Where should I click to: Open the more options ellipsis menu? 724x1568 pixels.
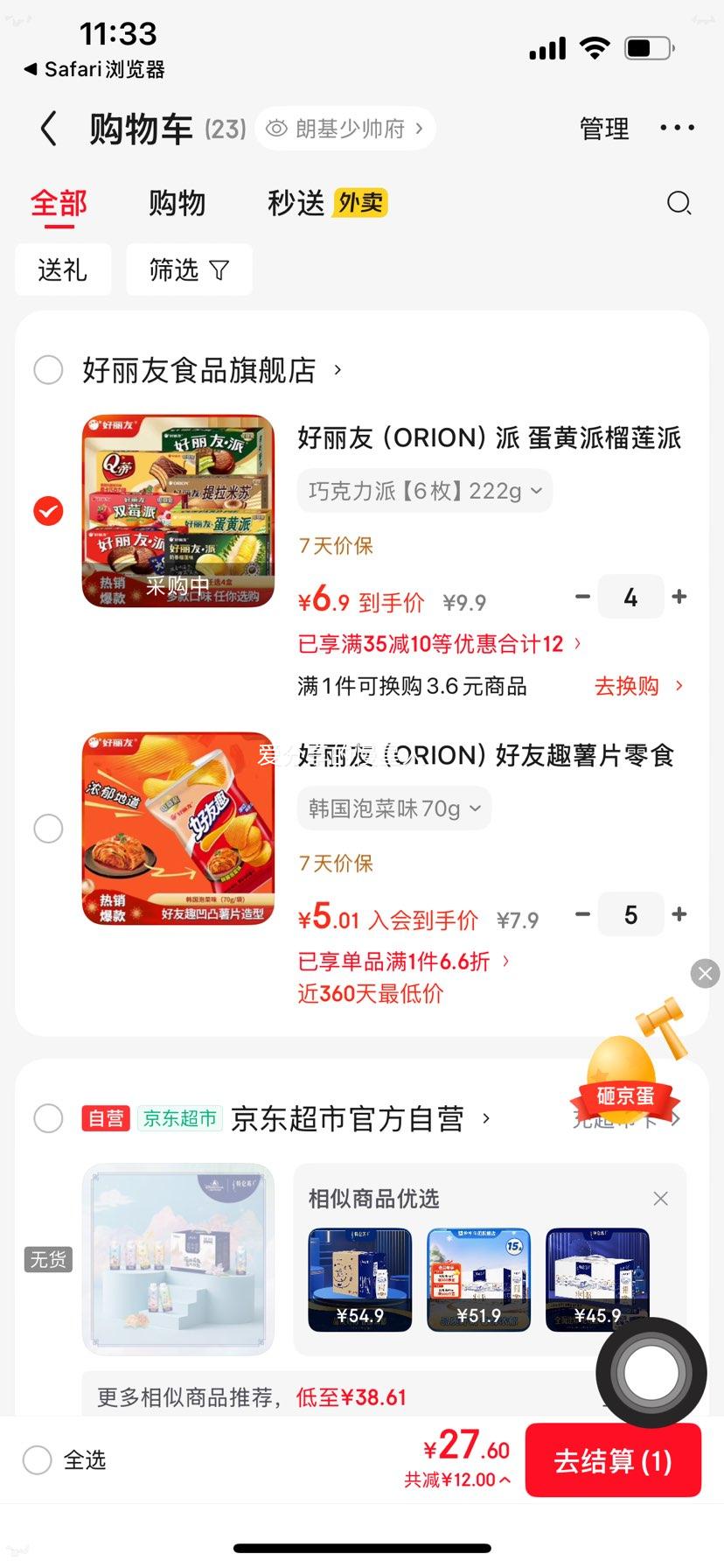[x=677, y=128]
